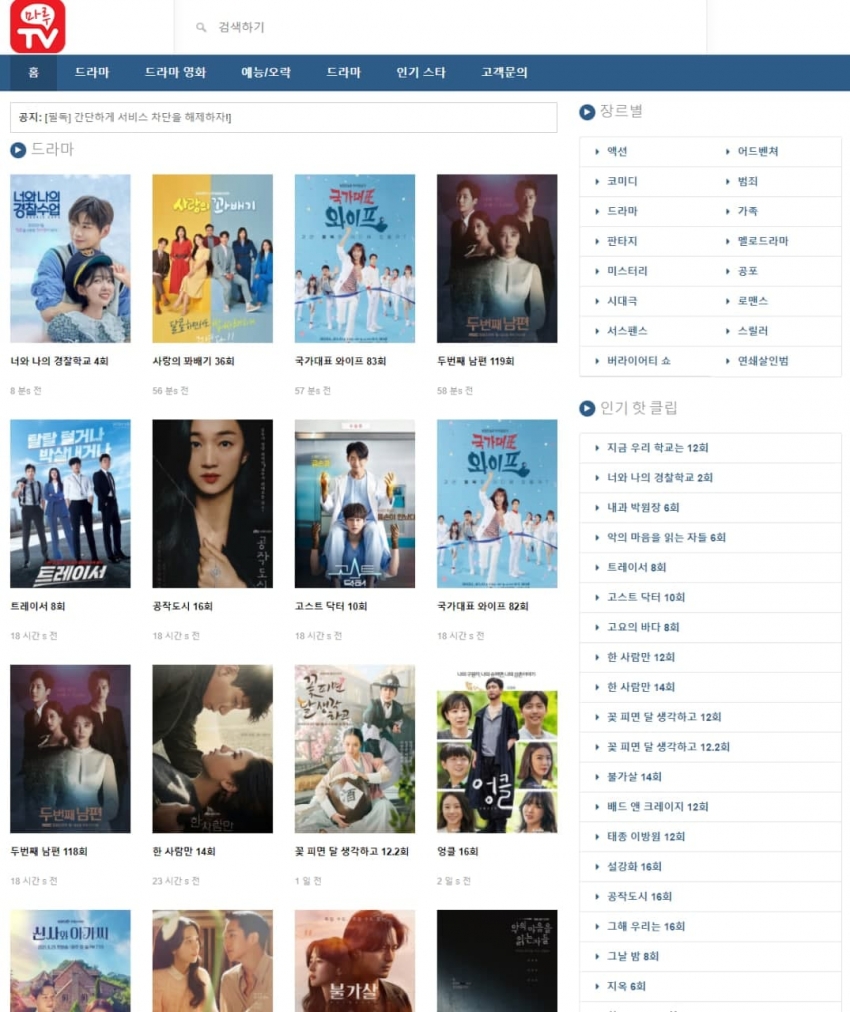Open 사랑의 꽈배기 36회 poster
This screenshot has width=850, height=1012.
(212, 258)
